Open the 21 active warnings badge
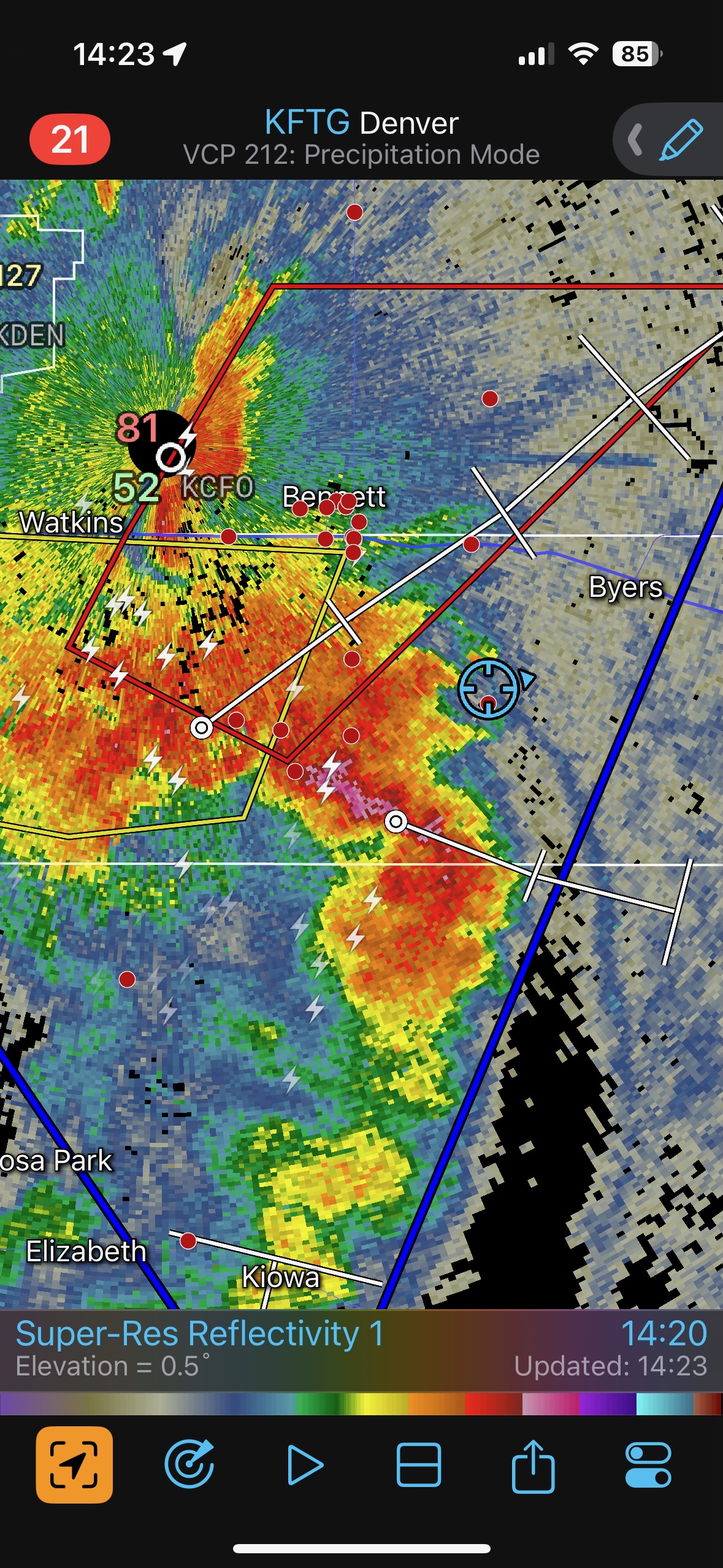 click(x=70, y=139)
